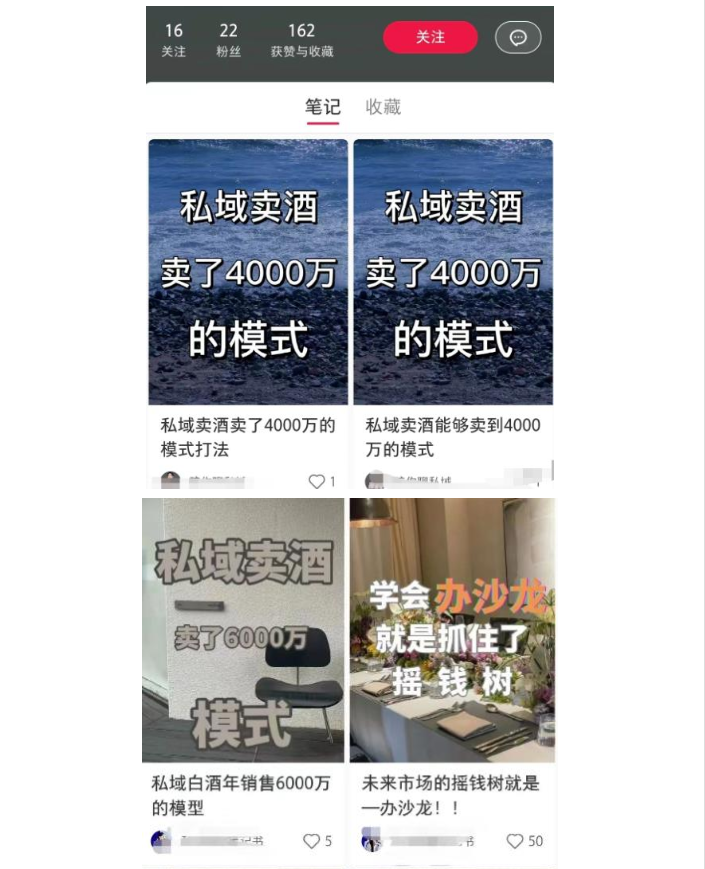705x869 pixels.
Task: Like the 私域卖酒卖了4000万的模式打法 note
Action: coord(317,481)
